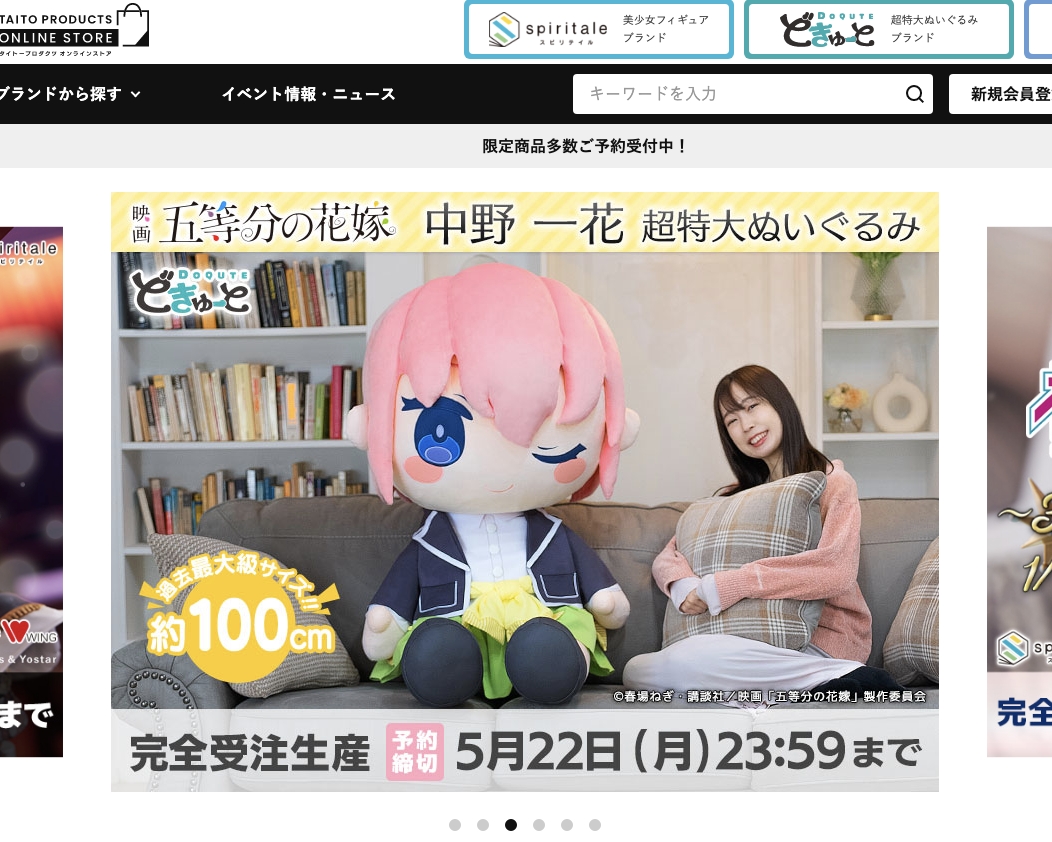Open the Spiritale figure brand banner
The image size is (1052, 842).
(x=598, y=29)
